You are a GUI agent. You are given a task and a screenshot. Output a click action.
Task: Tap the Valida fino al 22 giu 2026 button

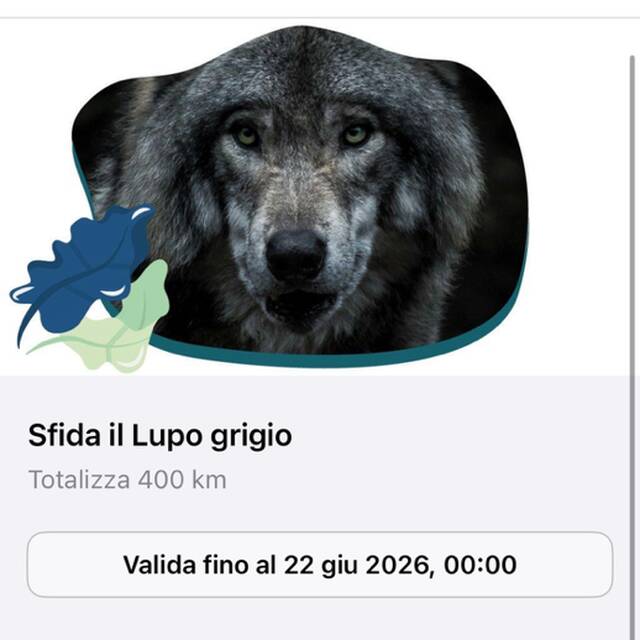pyautogui.click(x=319, y=565)
